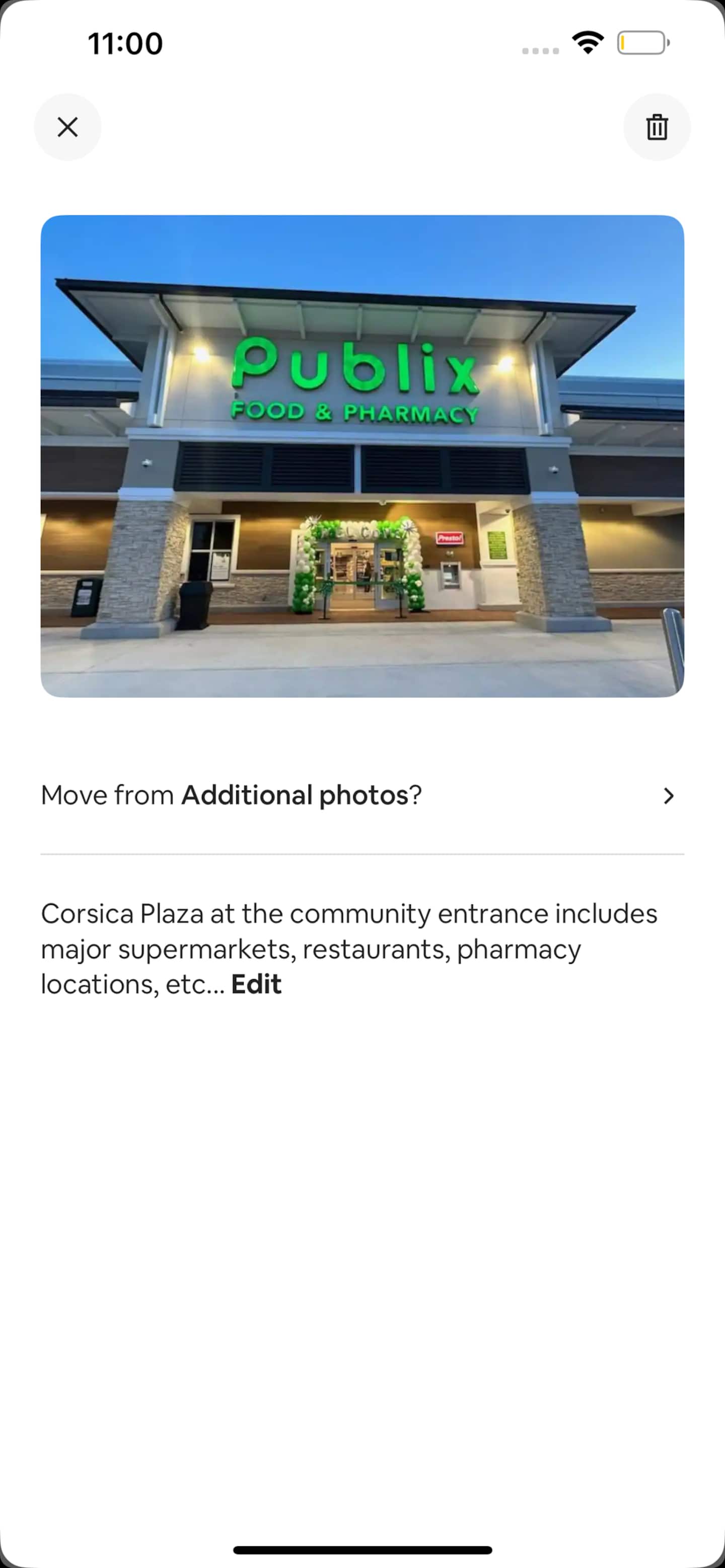The height and width of the screenshot is (1568, 725).
Task: Close the photo editing screen
Action: click(x=67, y=127)
